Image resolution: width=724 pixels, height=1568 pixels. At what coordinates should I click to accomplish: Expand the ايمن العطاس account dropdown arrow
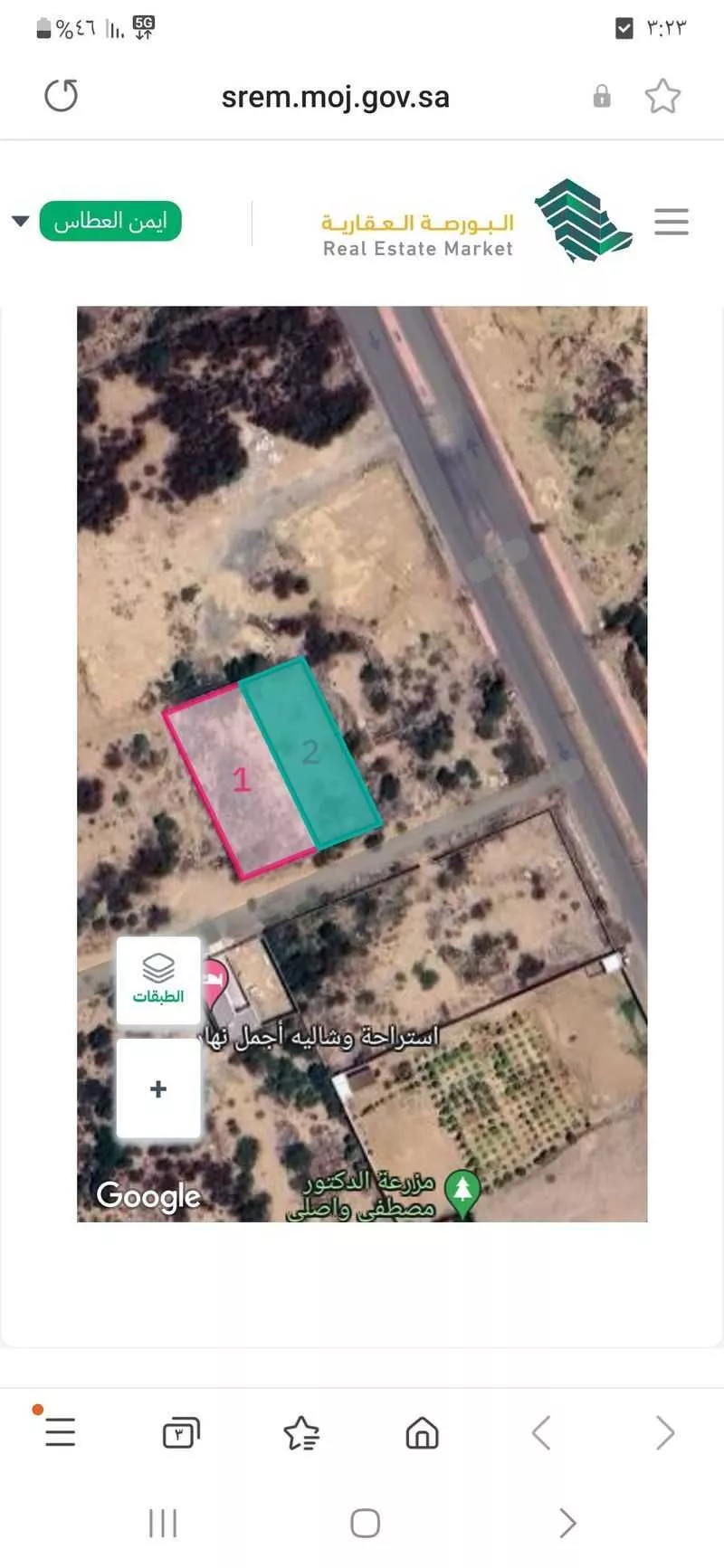click(19, 220)
